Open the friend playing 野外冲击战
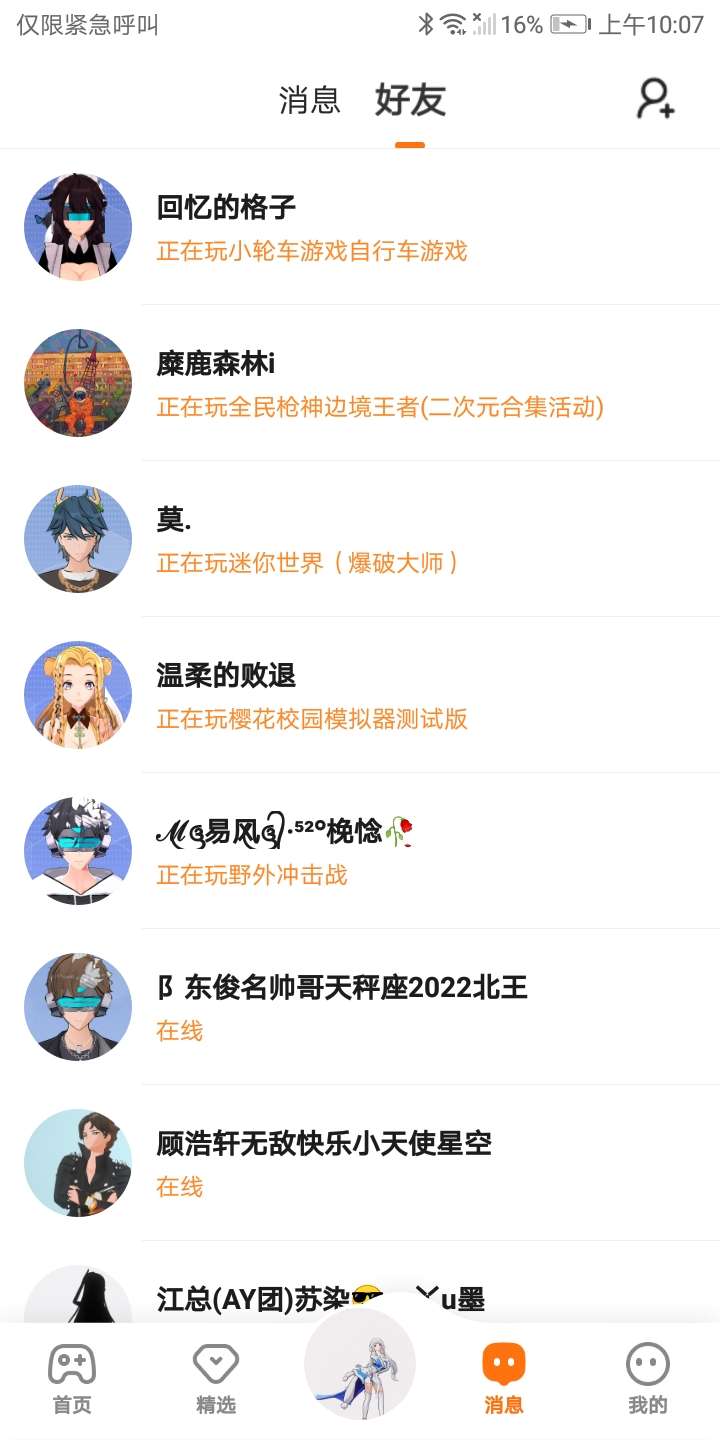This screenshot has height=1440, width=720. [x=360, y=851]
